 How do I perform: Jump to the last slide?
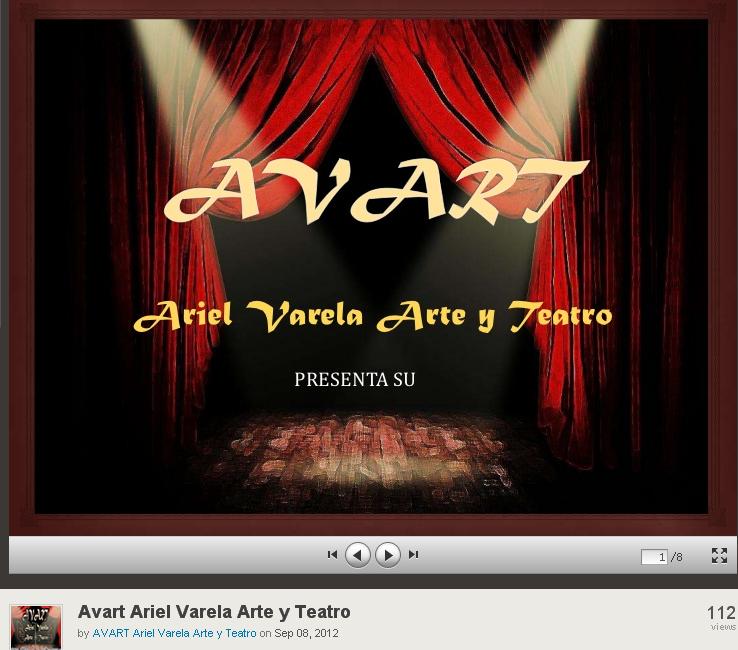[x=413, y=555]
